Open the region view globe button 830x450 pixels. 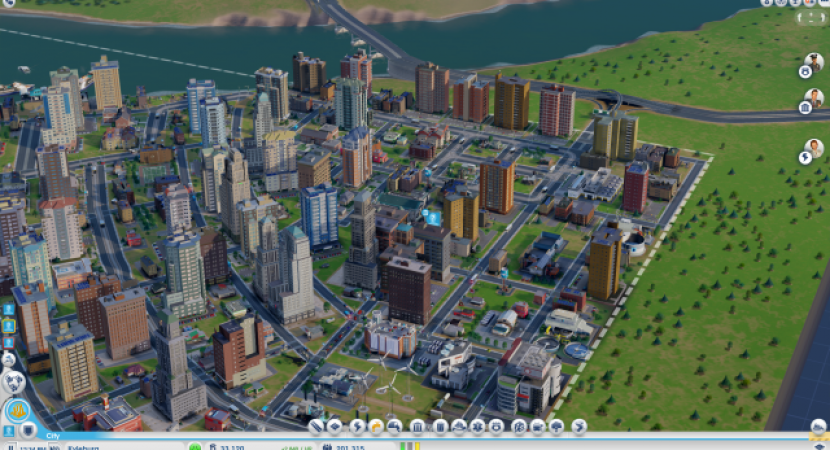[14, 381]
